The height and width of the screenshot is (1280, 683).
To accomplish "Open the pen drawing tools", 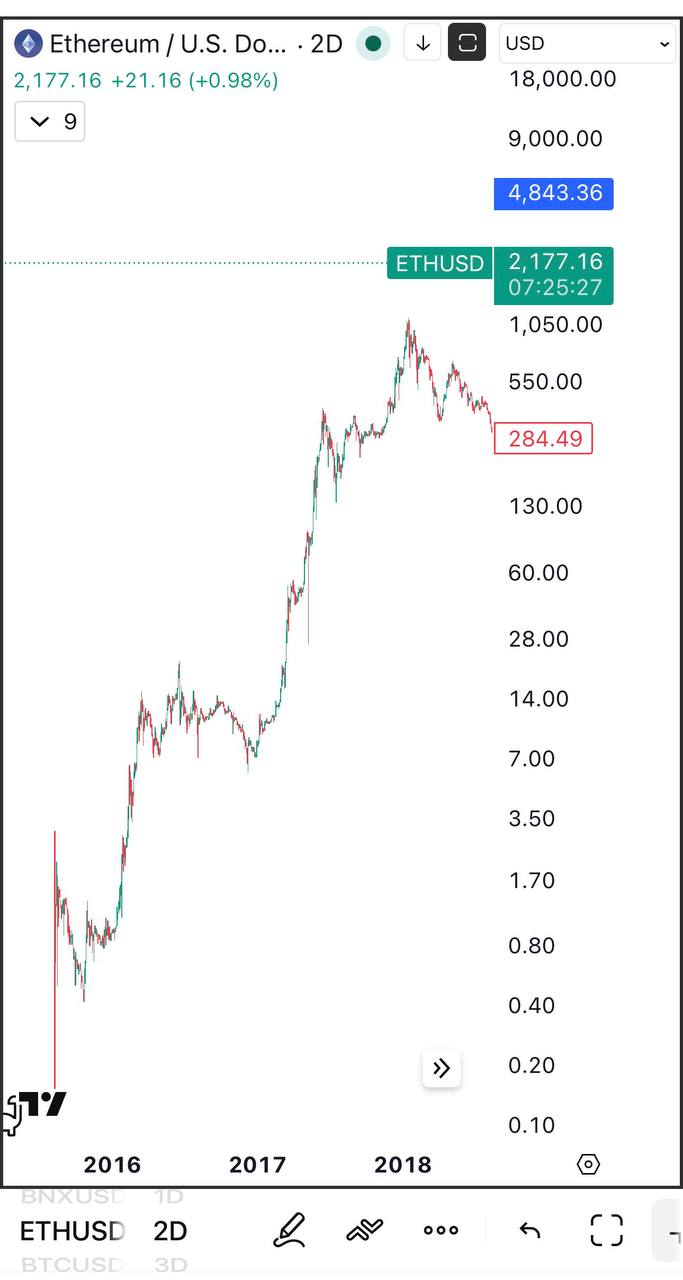I will coord(289,1230).
